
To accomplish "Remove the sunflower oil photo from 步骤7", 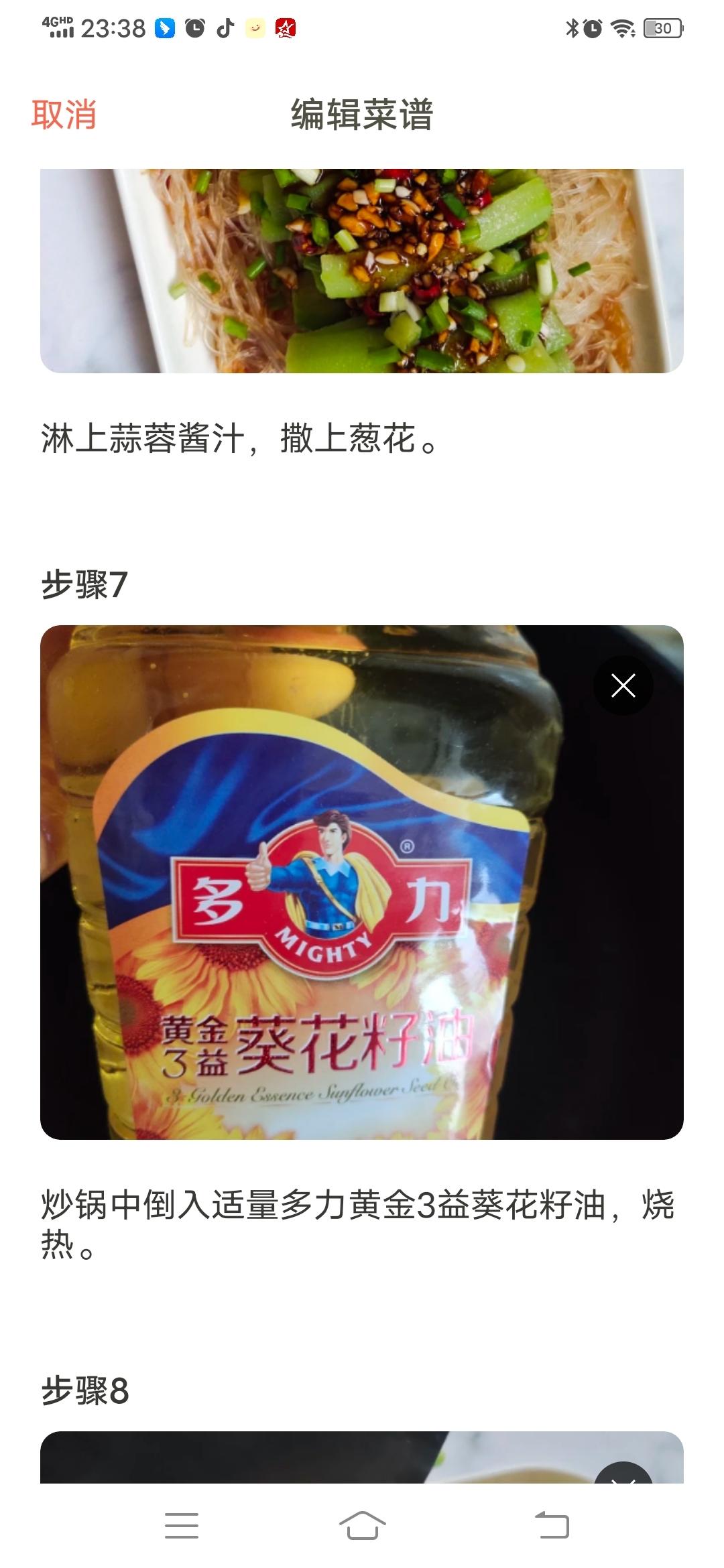I will 623,685.
